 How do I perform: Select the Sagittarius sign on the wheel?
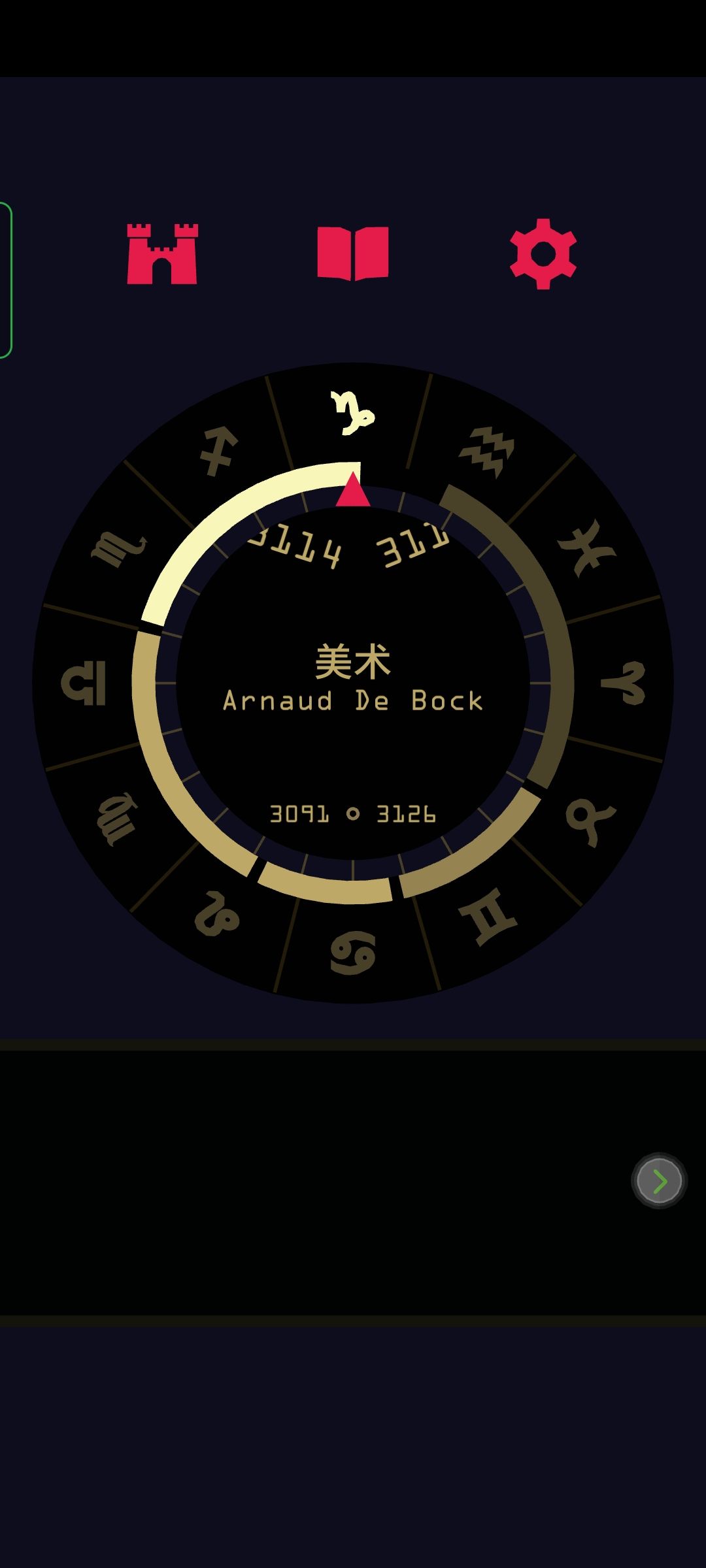click(218, 451)
